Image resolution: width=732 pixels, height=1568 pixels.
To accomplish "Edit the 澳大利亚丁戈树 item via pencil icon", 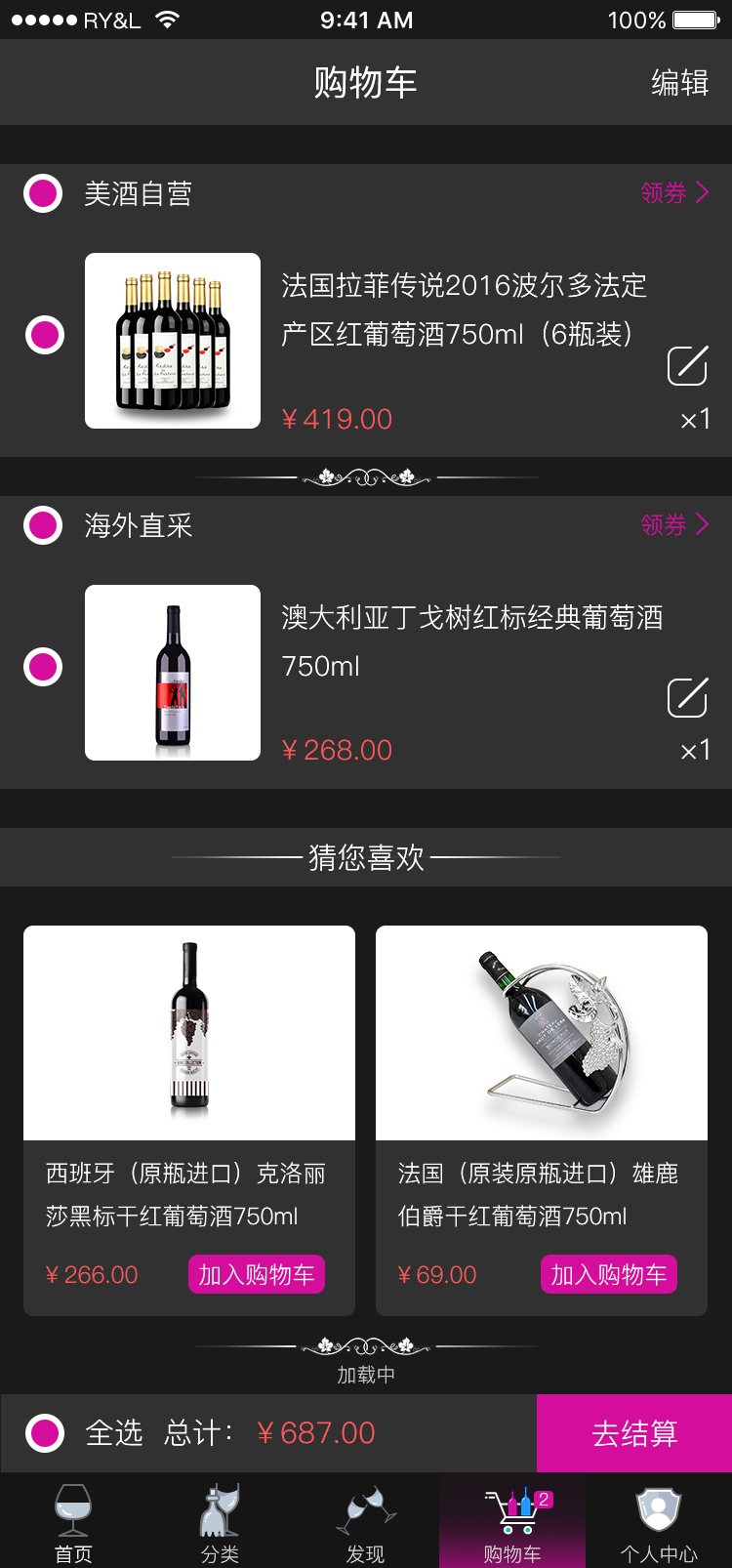I will 687,697.
